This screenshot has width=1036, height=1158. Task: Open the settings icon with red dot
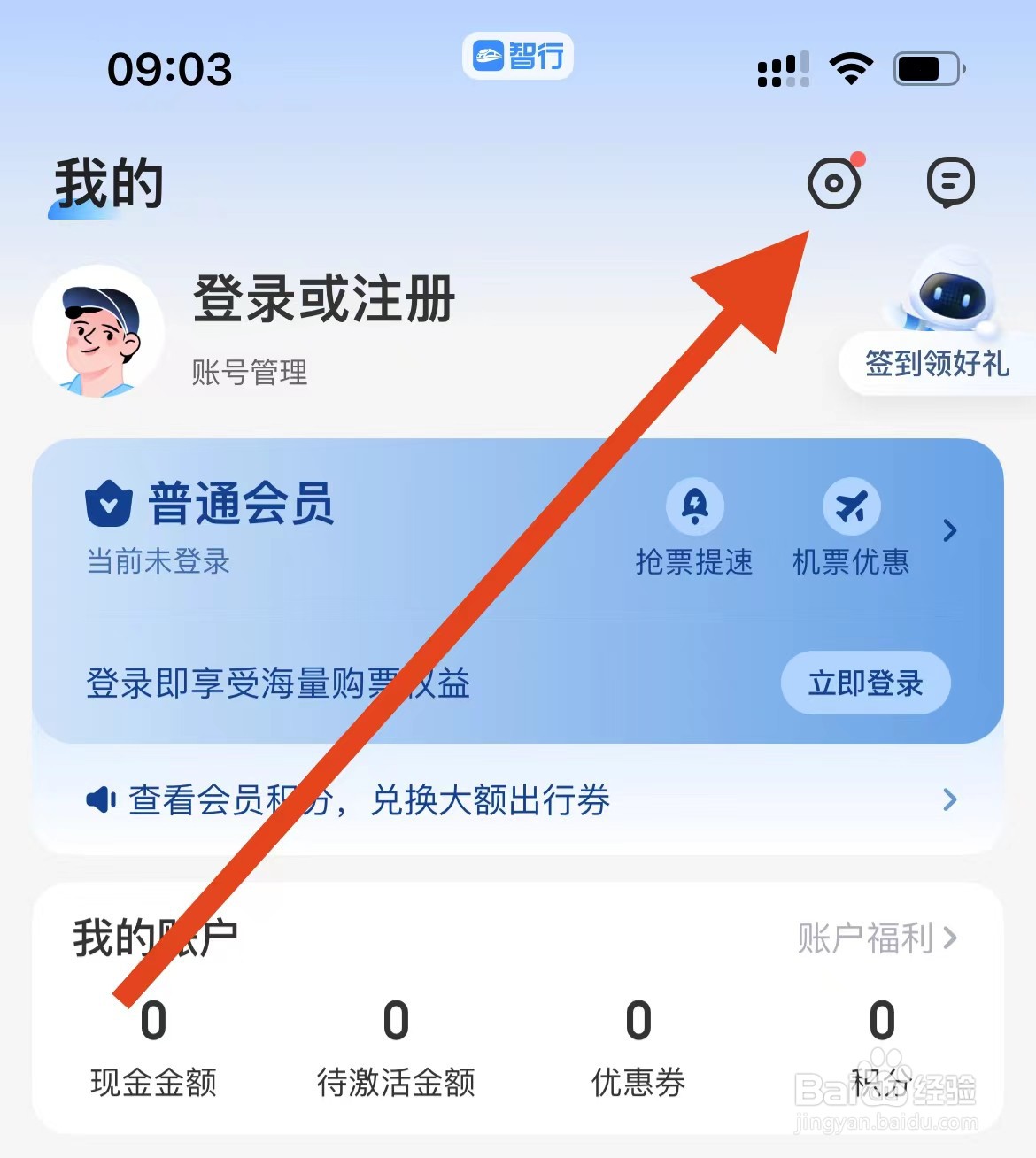(x=833, y=183)
